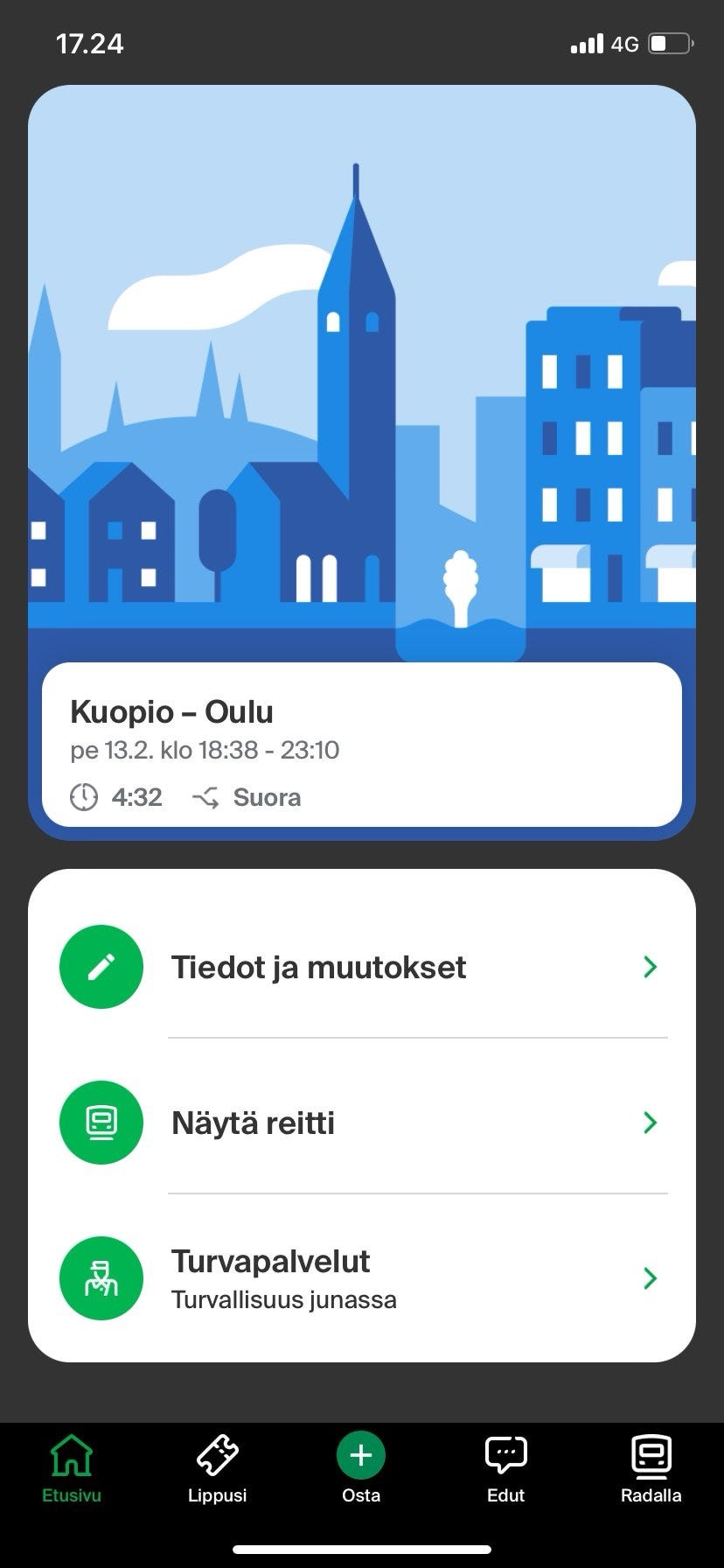Tap the Turvallisuus junassa entry
Viewport: 724px width, 1568px height.
coord(283,1299)
